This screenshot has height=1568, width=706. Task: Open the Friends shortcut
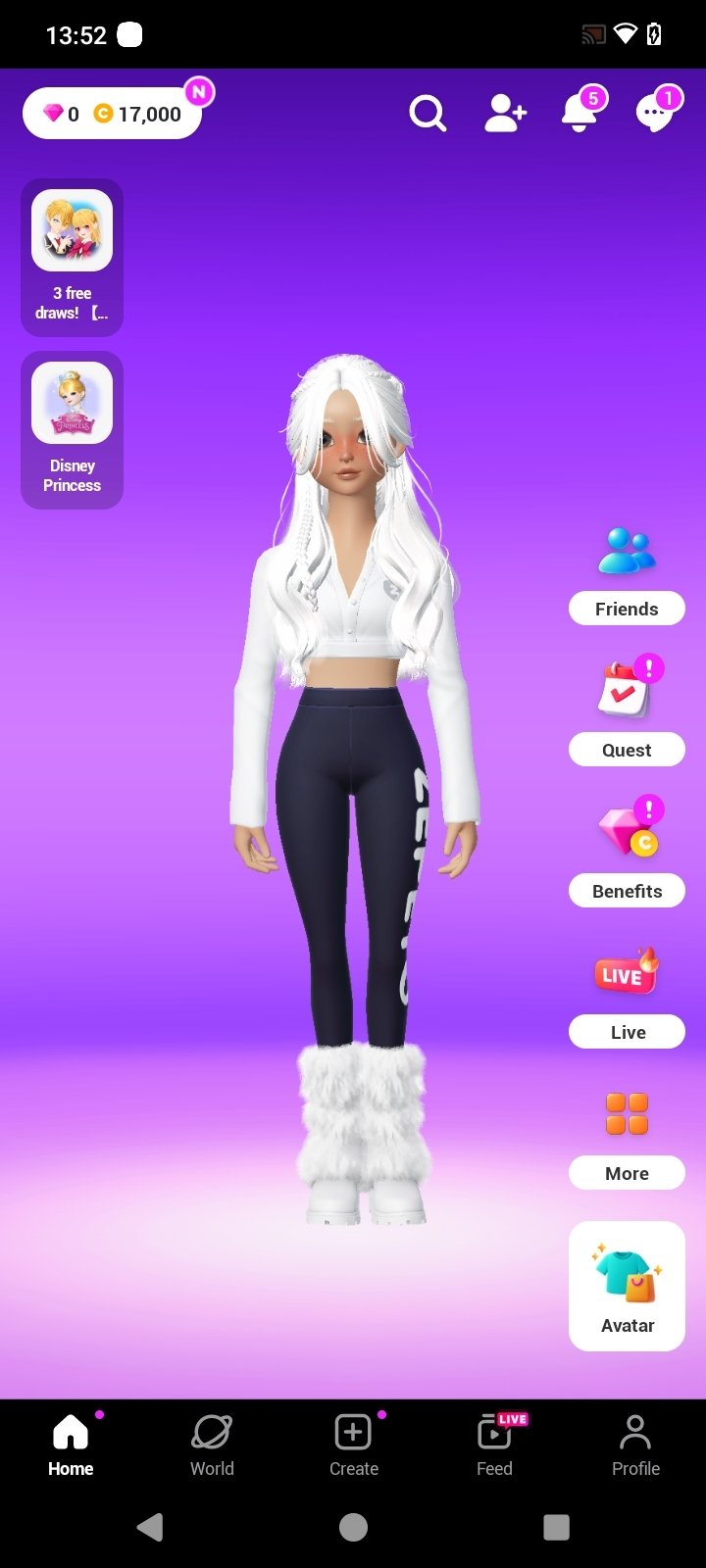(x=627, y=574)
